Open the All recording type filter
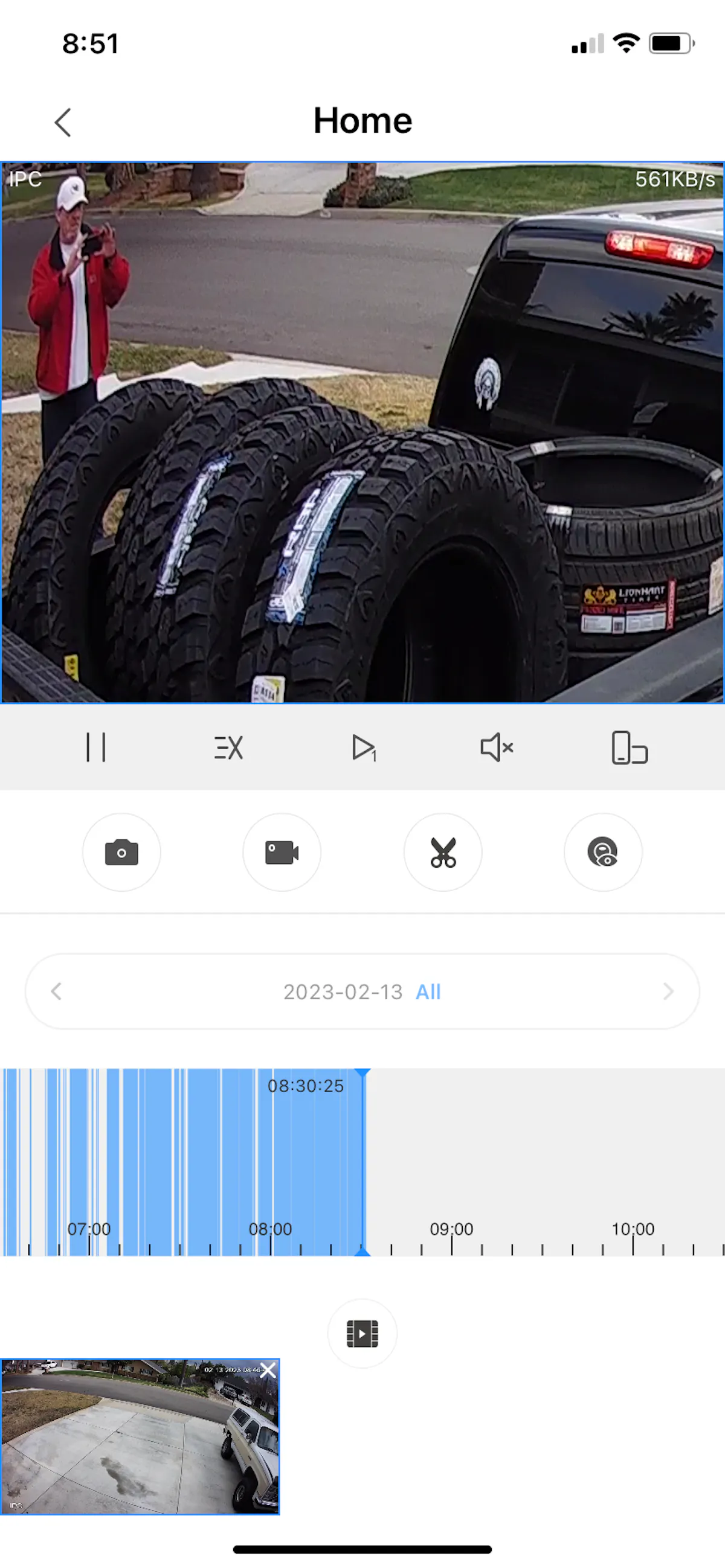Image resolution: width=725 pixels, height=1568 pixels. tap(428, 992)
